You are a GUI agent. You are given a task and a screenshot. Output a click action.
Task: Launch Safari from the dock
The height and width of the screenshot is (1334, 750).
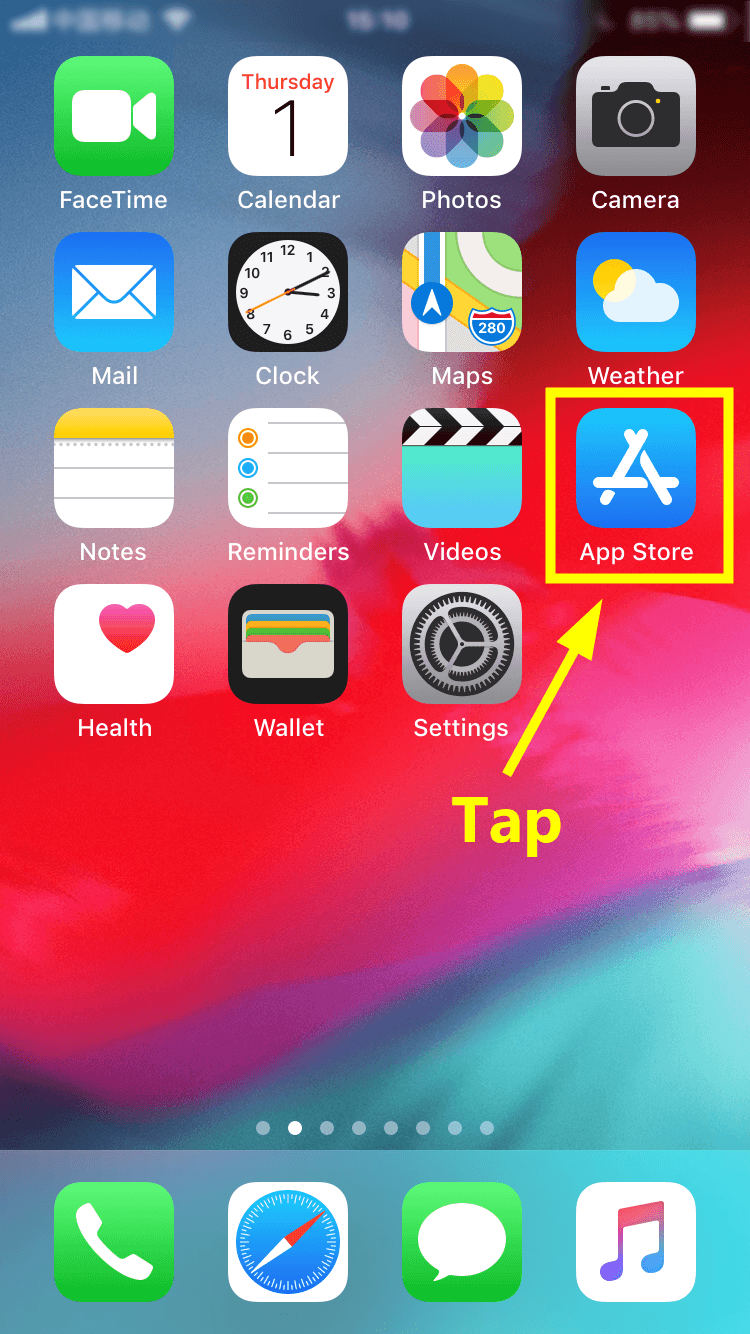coord(288,1242)
